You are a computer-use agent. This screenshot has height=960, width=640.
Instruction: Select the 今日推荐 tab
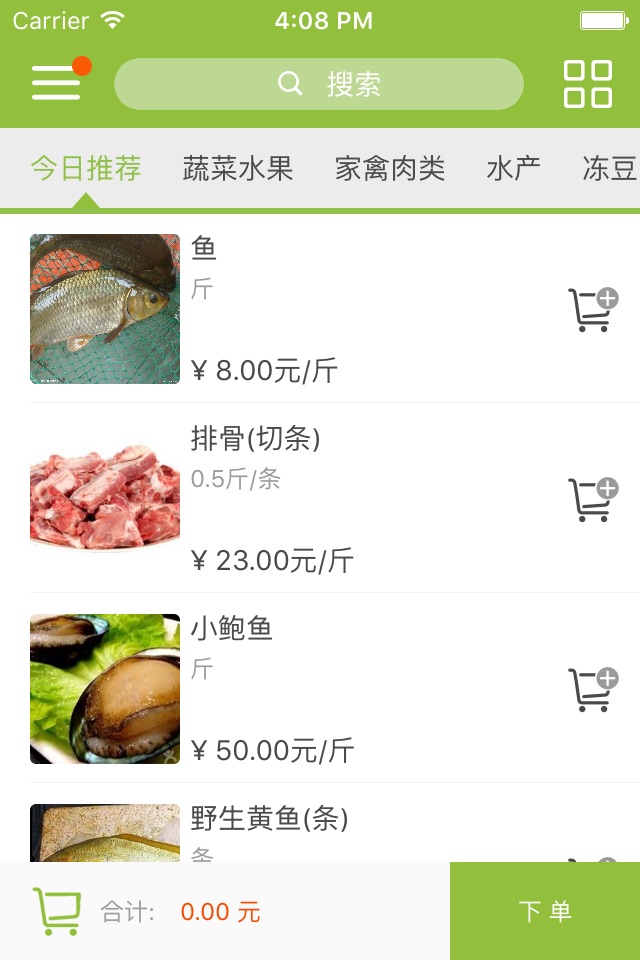click(86, 168)
